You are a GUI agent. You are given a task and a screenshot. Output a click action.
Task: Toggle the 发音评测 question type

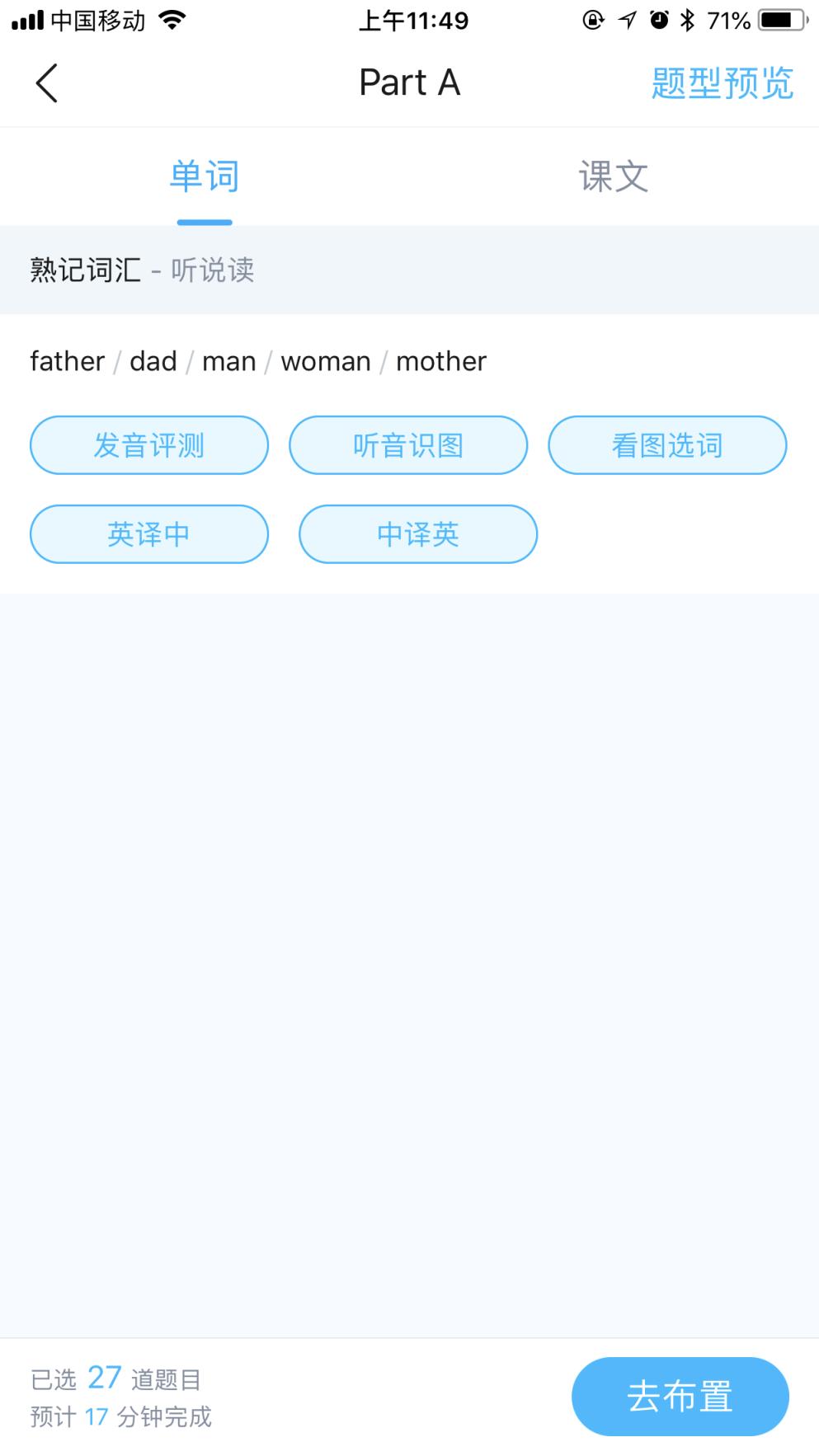148,445
